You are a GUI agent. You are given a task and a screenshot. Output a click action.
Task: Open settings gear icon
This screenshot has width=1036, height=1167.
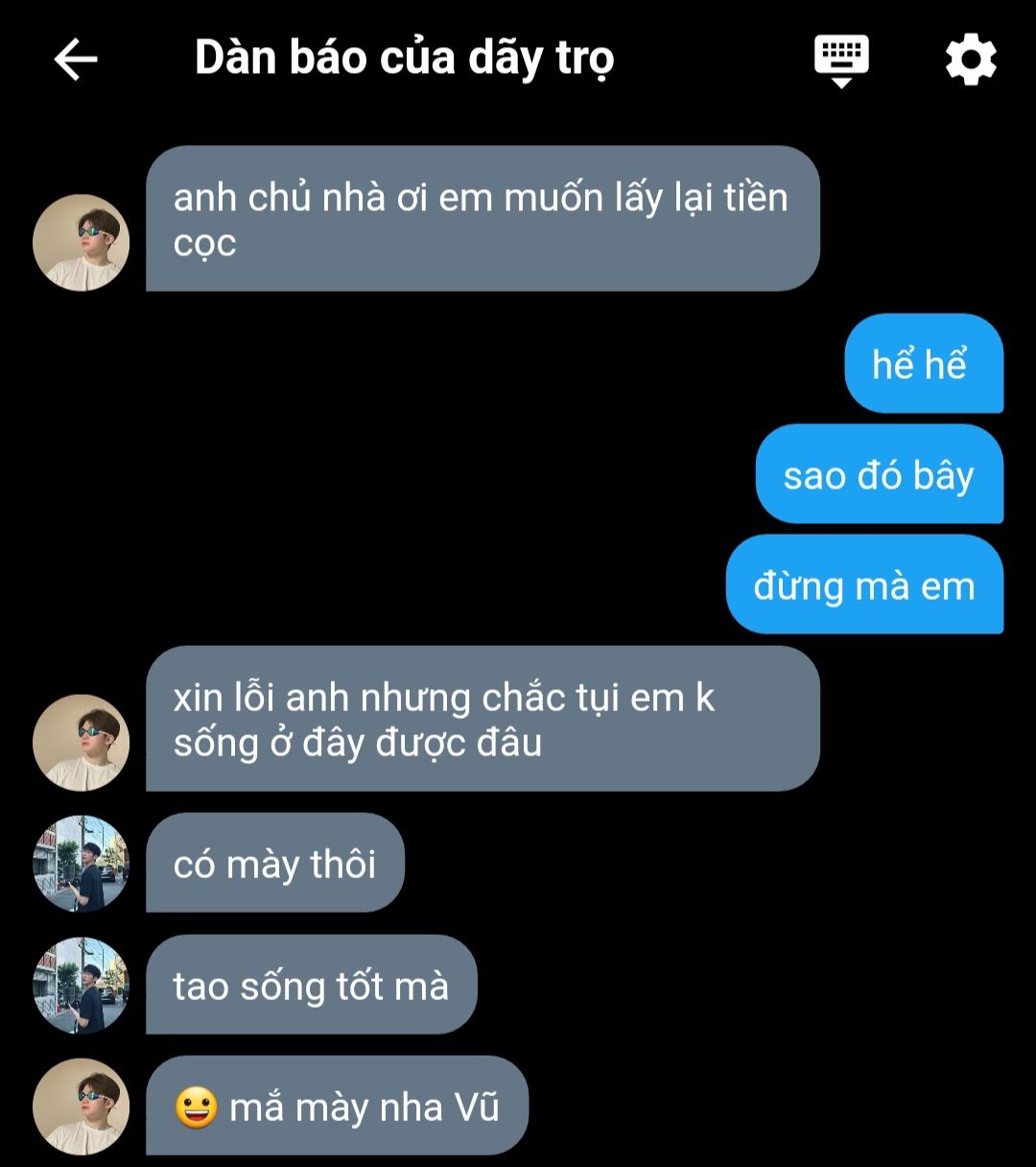[x=971, y=60]
